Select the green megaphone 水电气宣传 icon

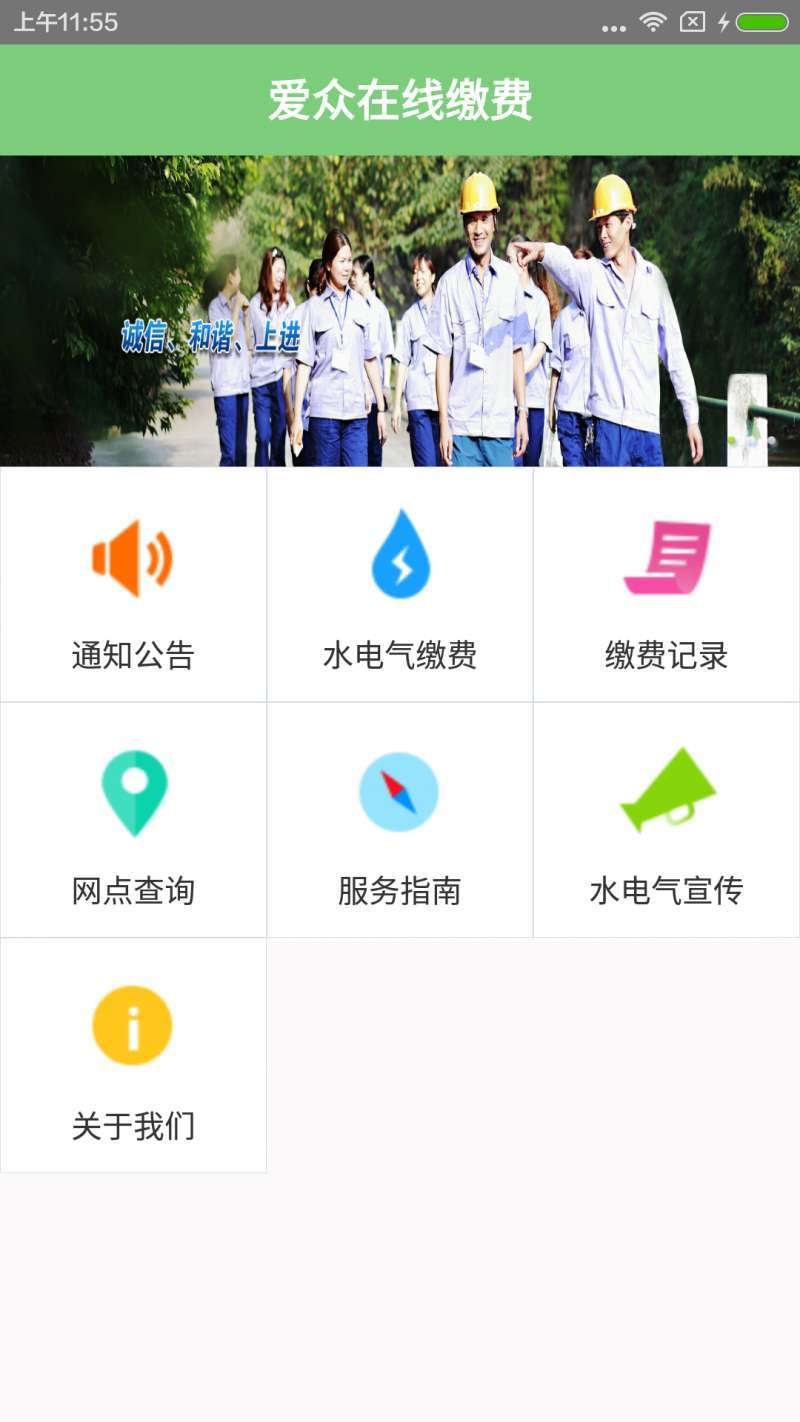coord(667,790)
